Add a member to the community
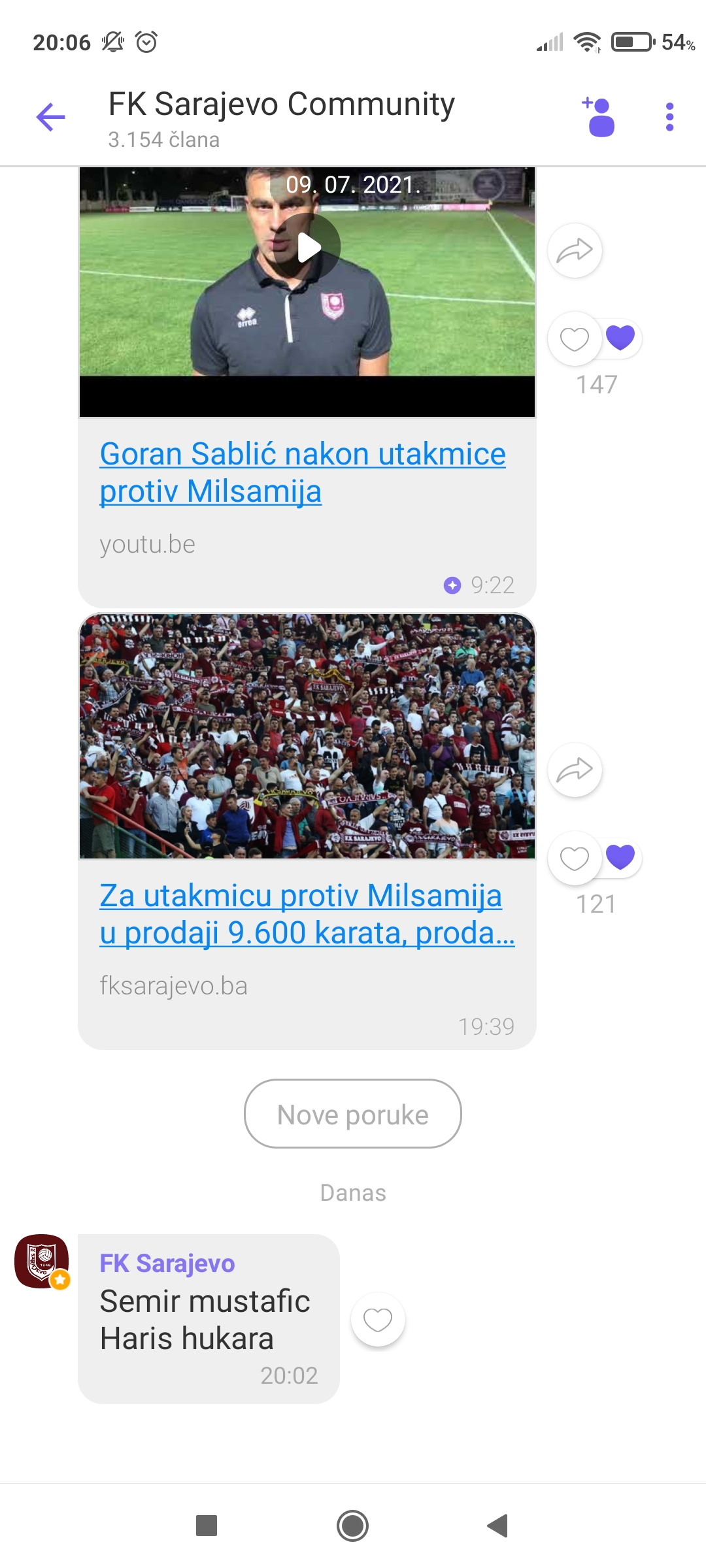Screen dimensions: 706x1568 [598, 117]
